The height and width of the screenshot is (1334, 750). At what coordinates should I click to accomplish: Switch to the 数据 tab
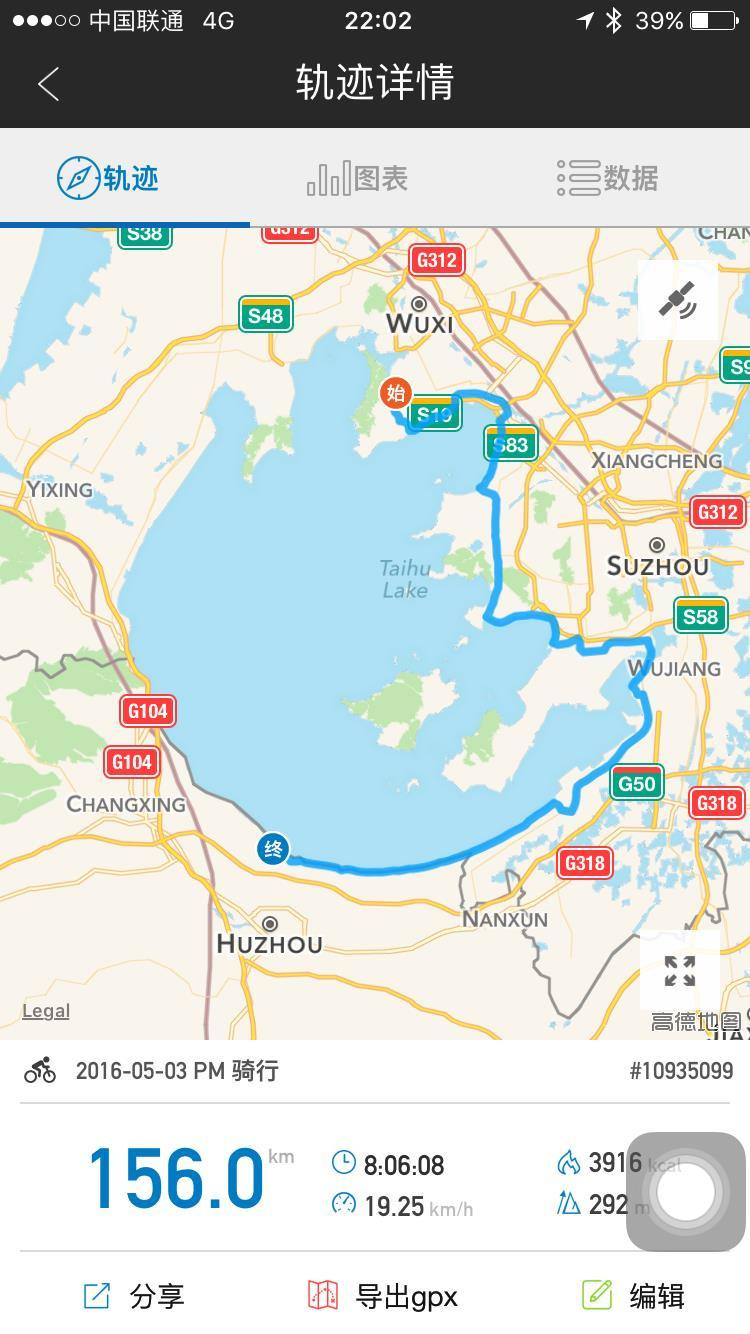pyautogui.click(x=607, y=179)
